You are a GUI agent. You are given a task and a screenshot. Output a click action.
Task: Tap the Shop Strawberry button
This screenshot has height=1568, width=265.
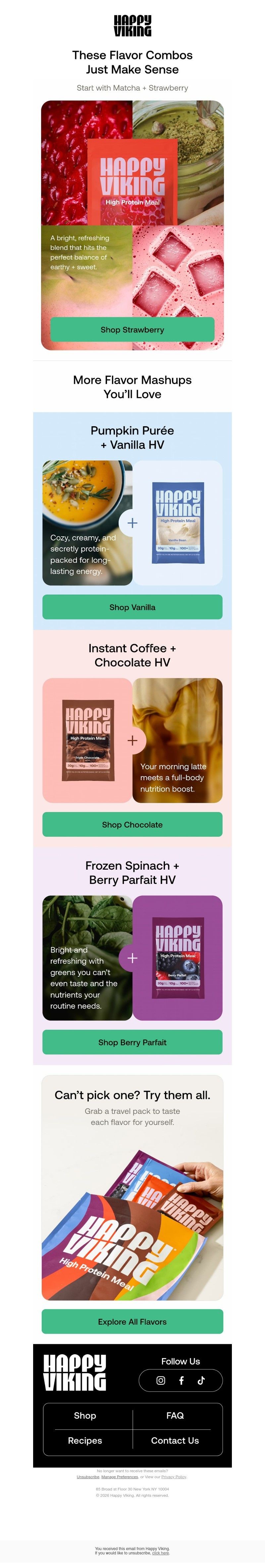pos(132,329)
